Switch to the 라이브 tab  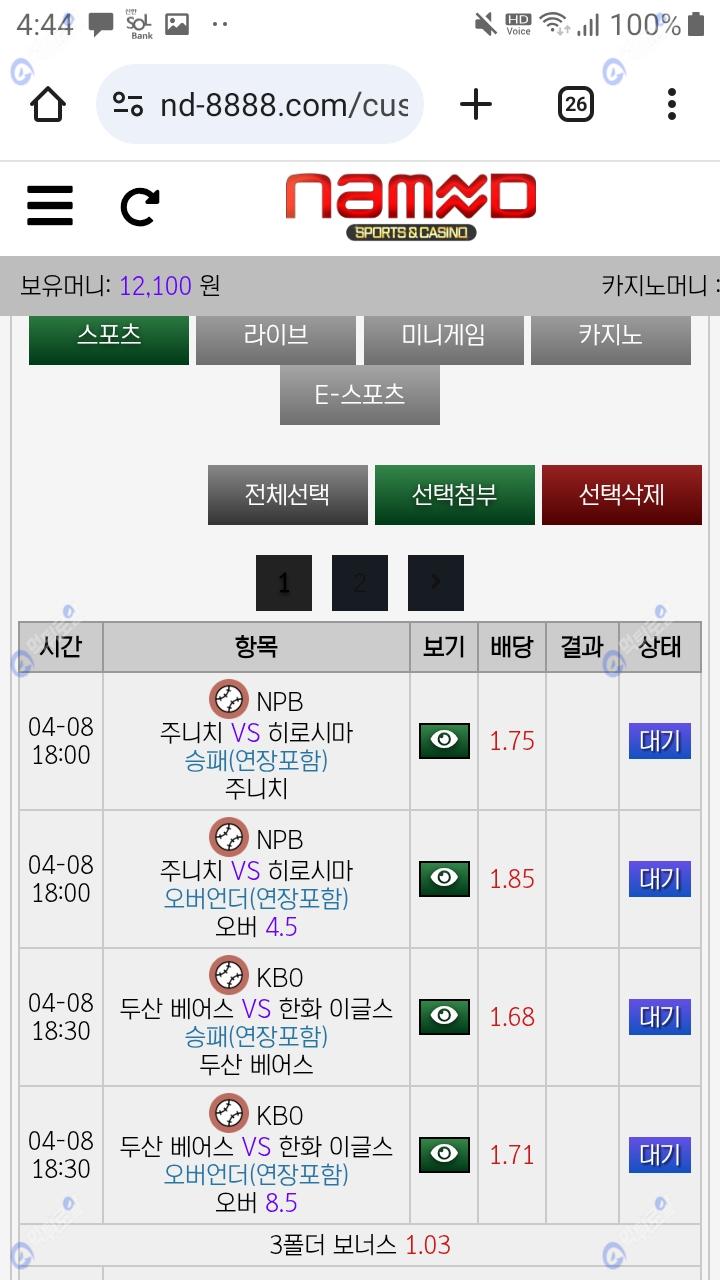coord(276,338)
